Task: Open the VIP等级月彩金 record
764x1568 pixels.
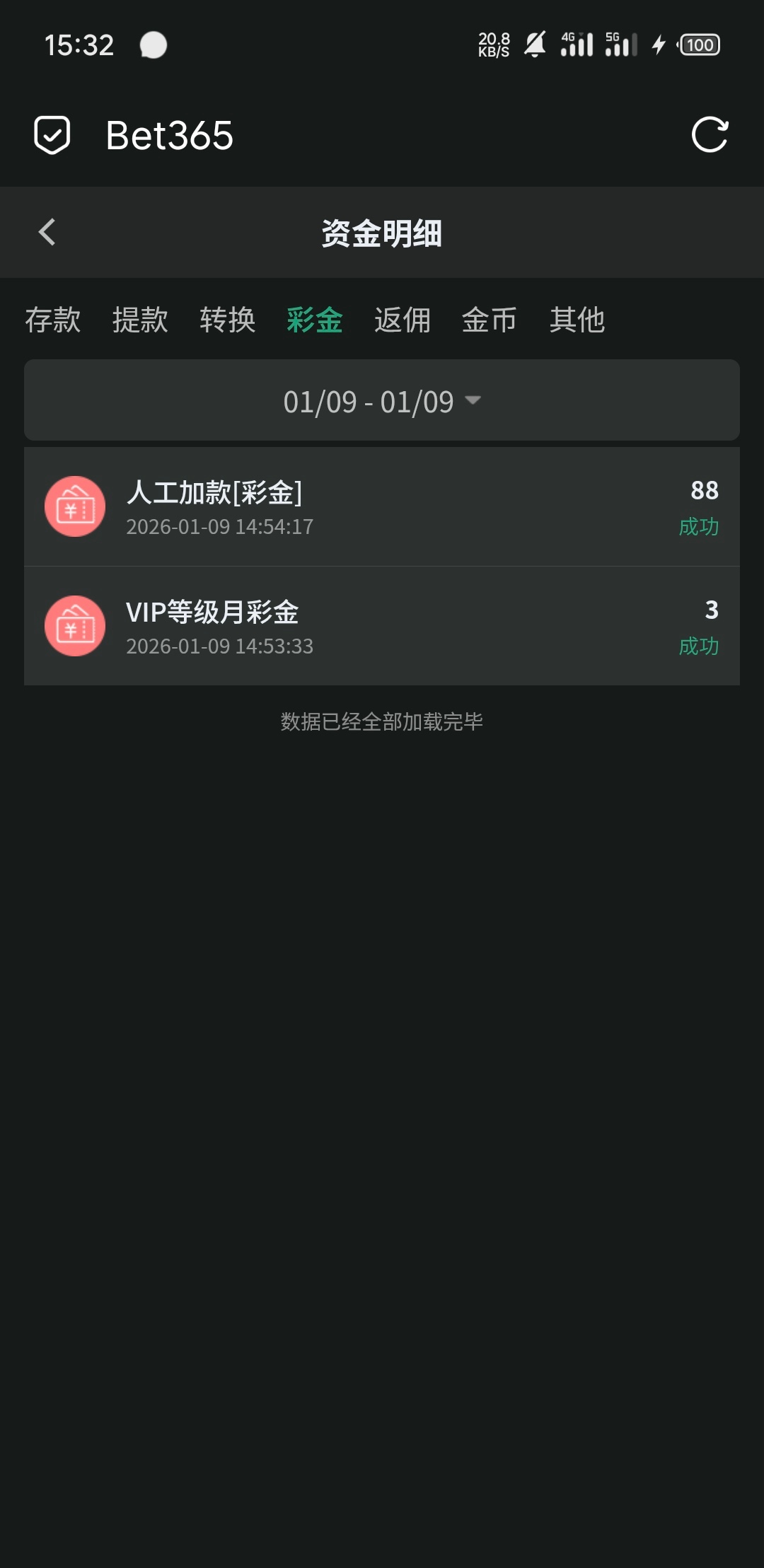Action: [x=382, y=626]
